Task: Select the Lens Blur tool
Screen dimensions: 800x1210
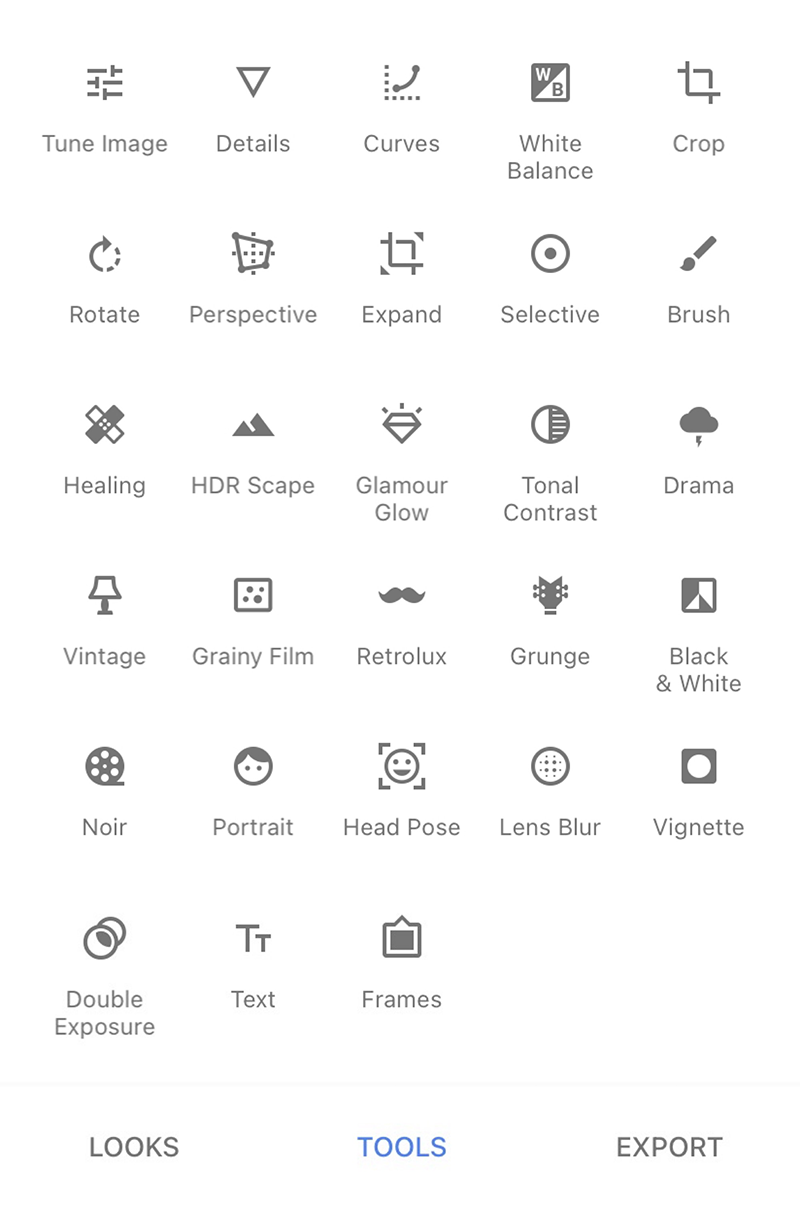Action: (550, 790)
